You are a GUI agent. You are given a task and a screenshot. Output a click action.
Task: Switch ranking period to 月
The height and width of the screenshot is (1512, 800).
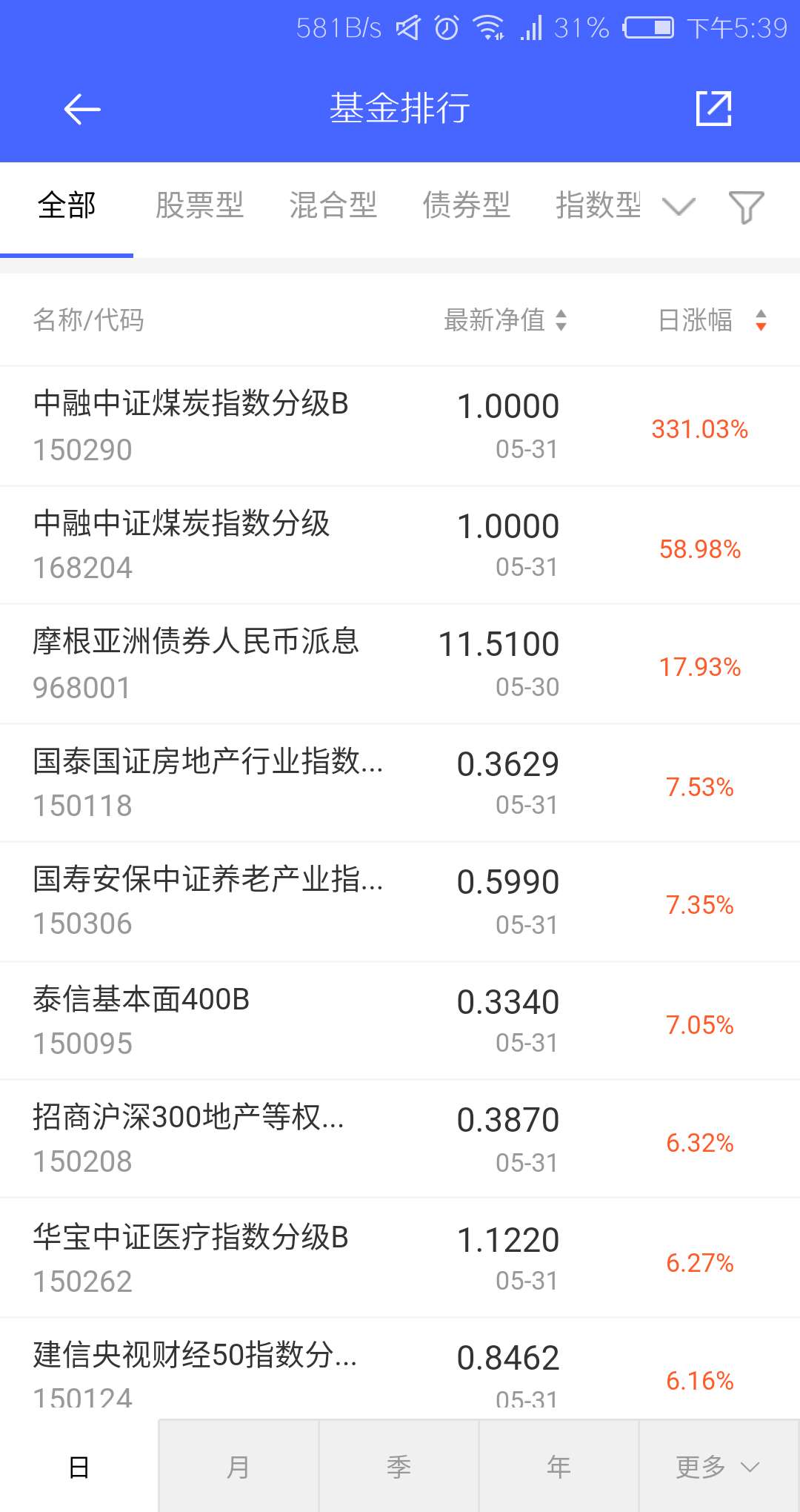[239, 1466]
